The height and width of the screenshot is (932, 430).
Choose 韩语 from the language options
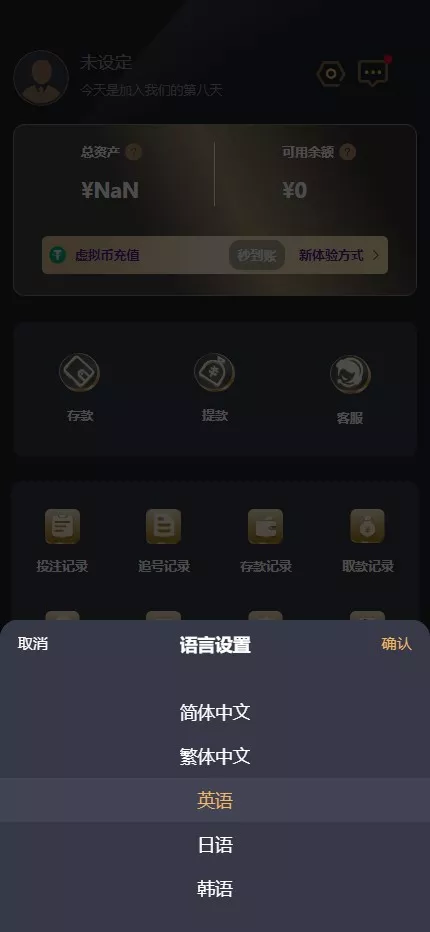[x=215, y=889]
